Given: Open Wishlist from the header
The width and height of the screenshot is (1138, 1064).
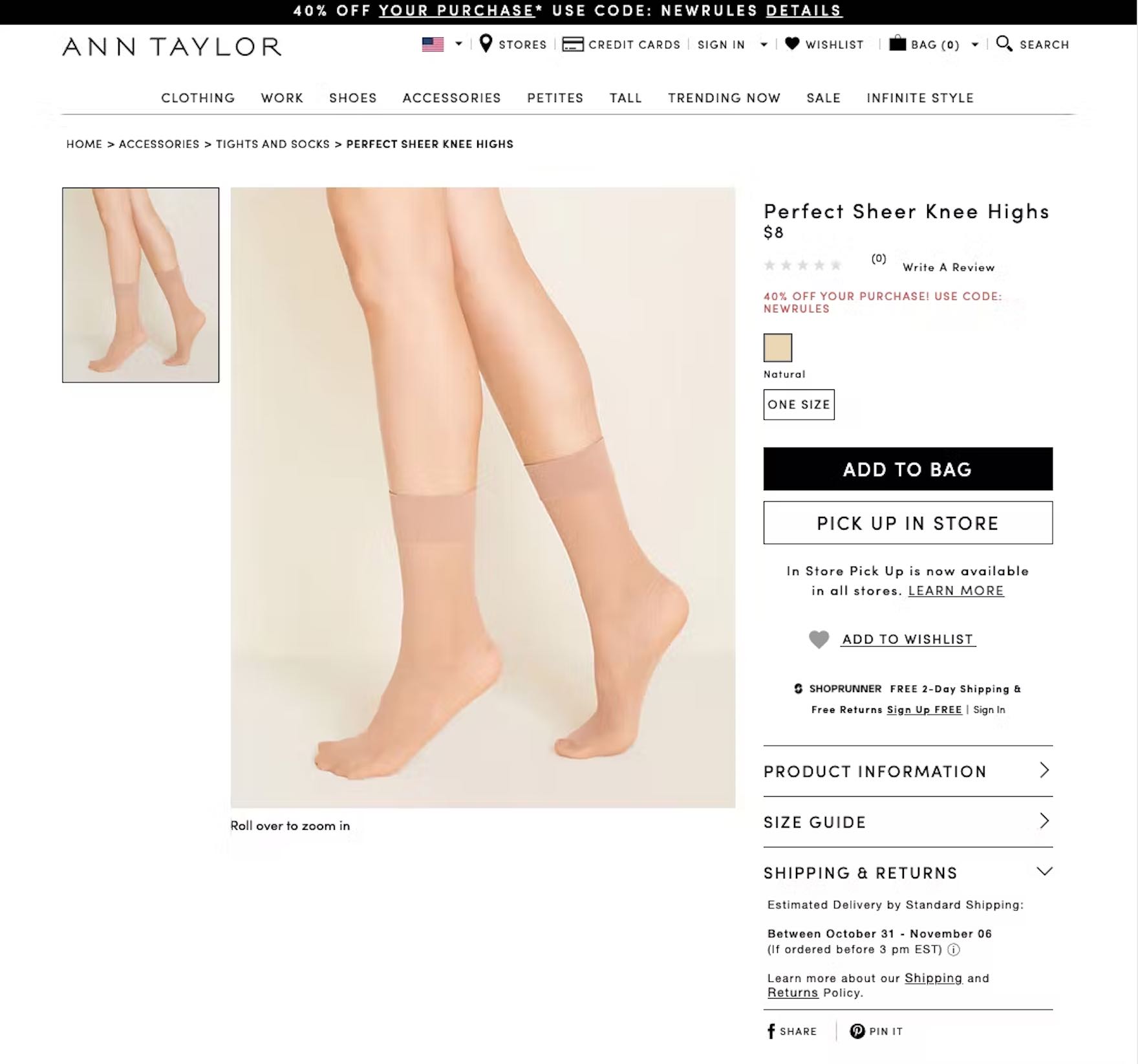Looking at the screenshot, I should (x=824, y=45).
